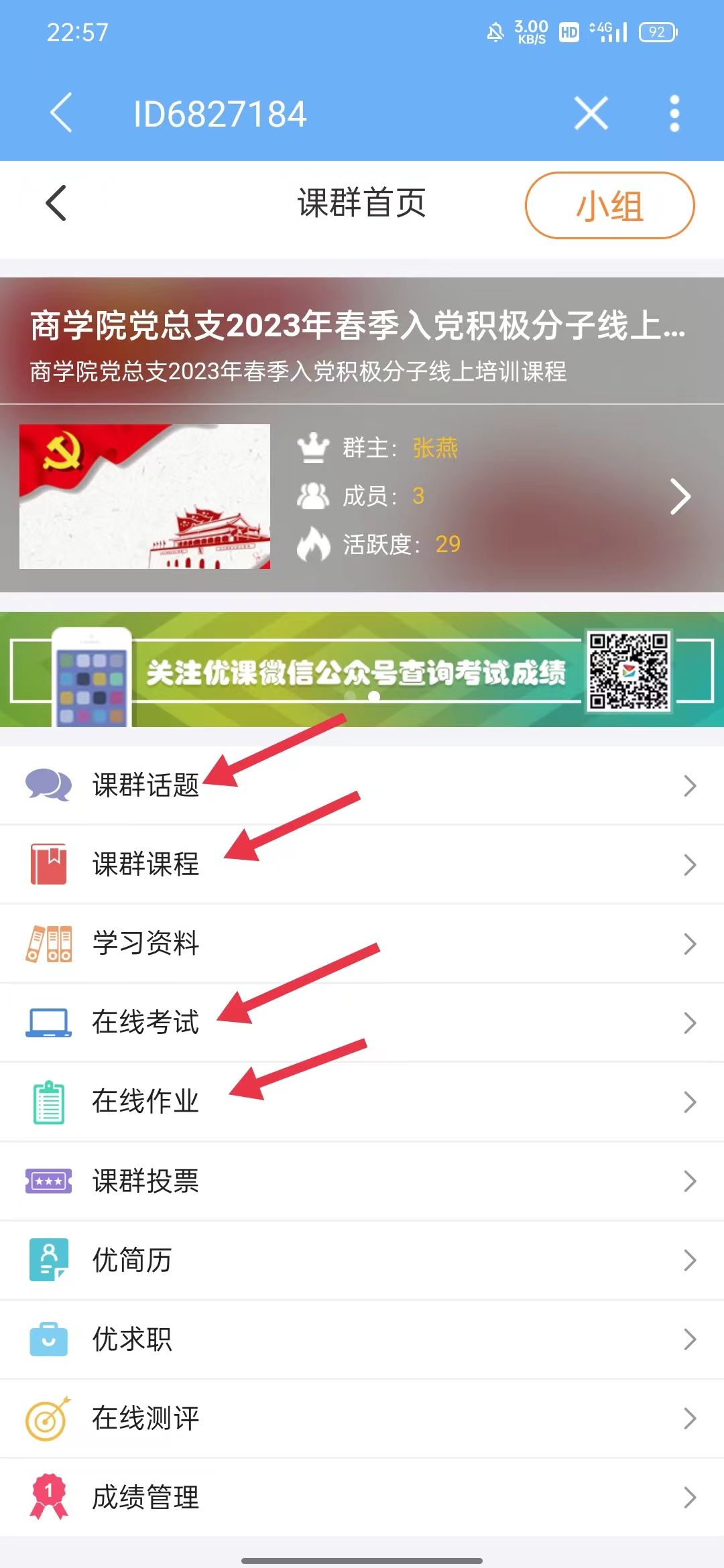Image resolution: width=724 pixels, height=1568 pixels.
Task: Open 课群话题 discussions
Action: [362, 785]
